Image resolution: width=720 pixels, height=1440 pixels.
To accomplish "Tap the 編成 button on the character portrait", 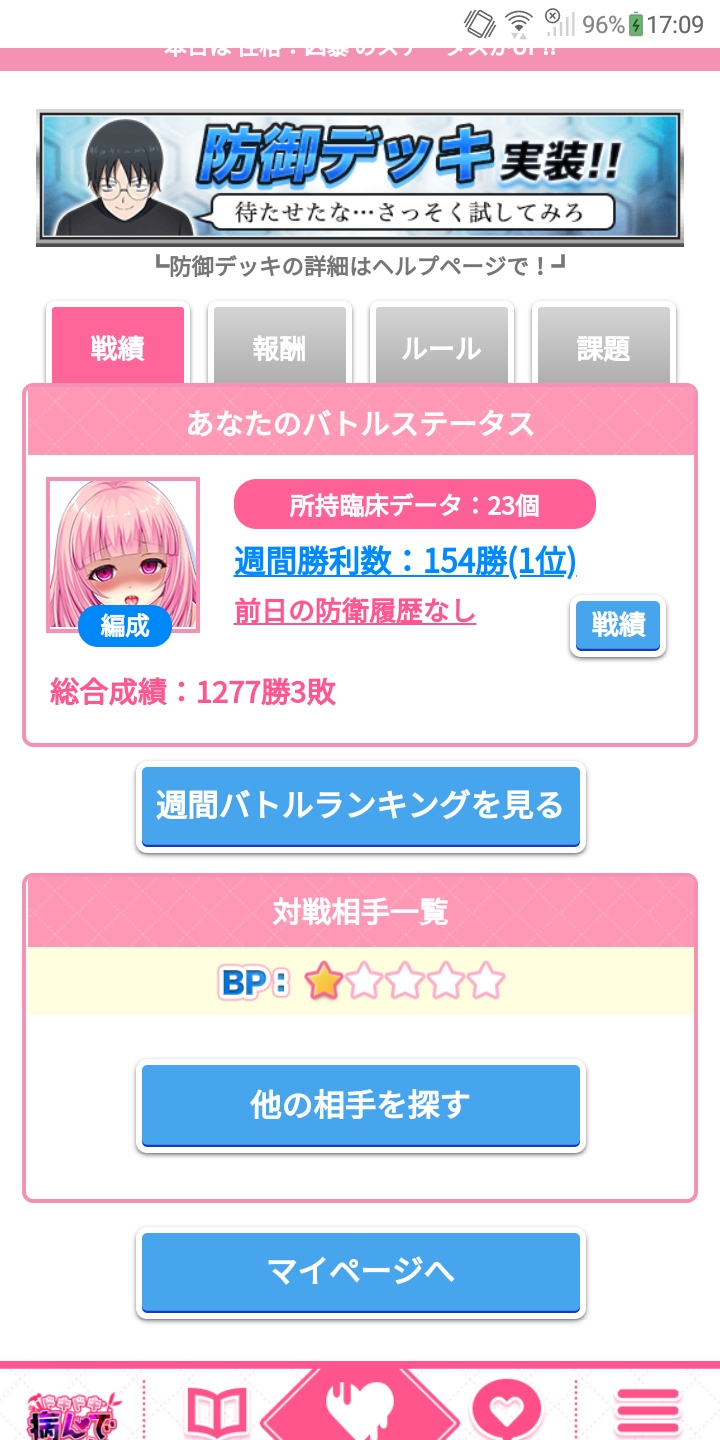I will coord(125,626).
